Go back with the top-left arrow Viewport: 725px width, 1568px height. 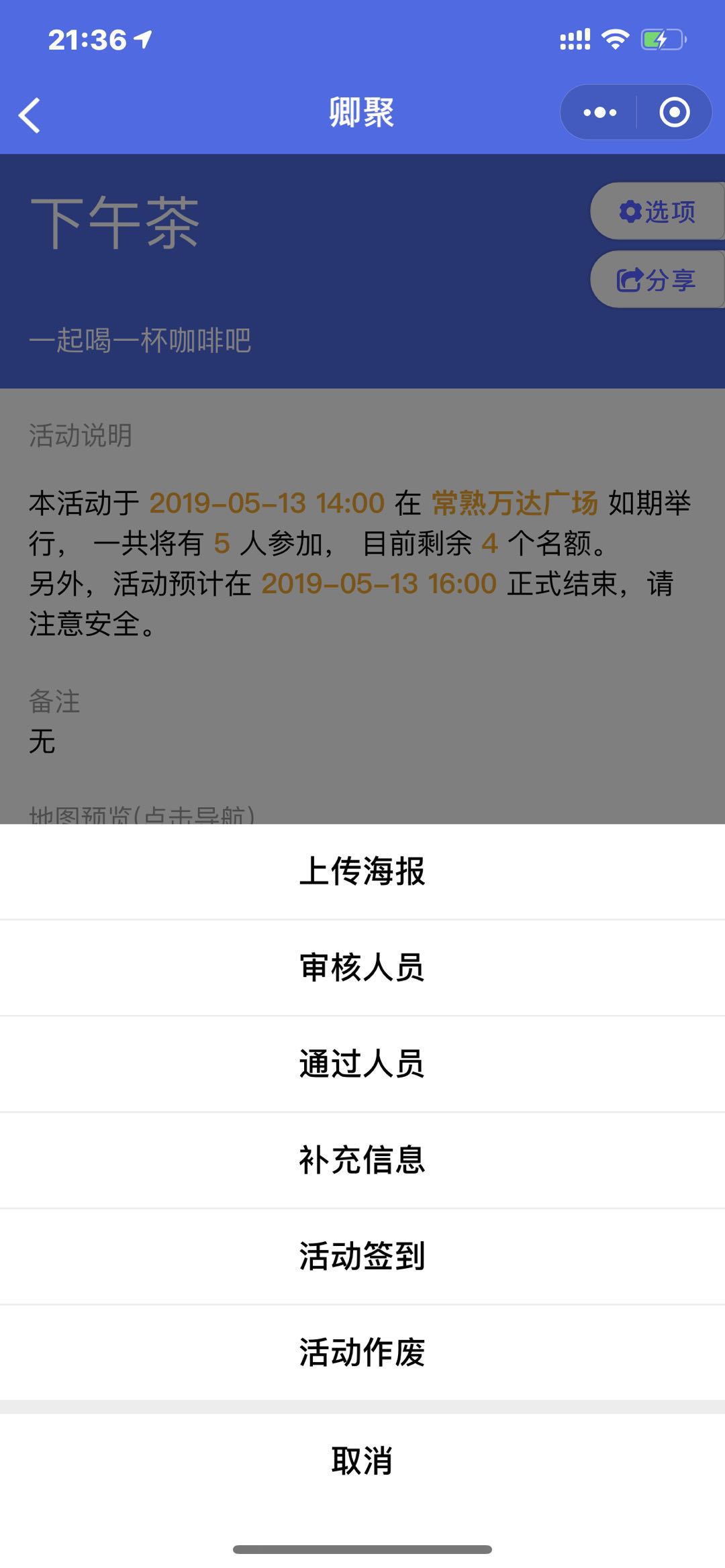(30, 115)
